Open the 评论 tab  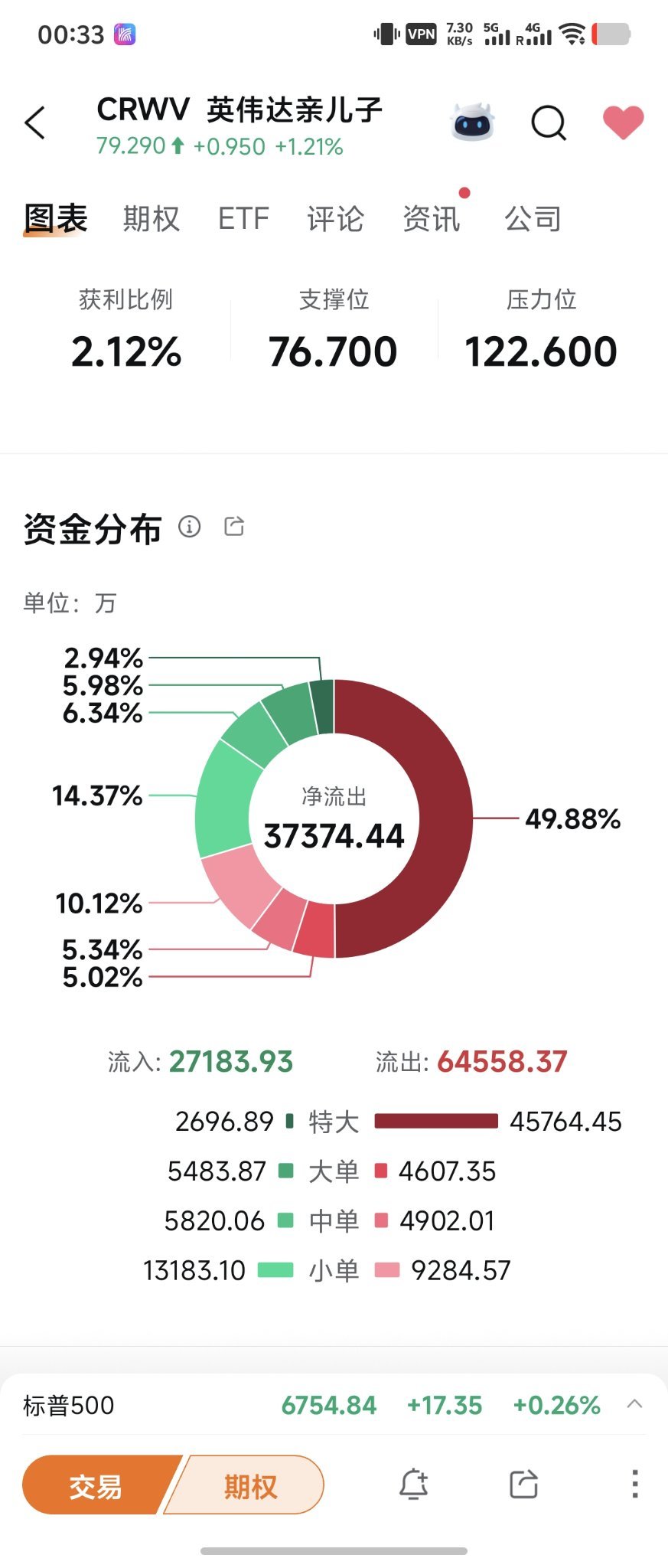(x=335, y=219)
